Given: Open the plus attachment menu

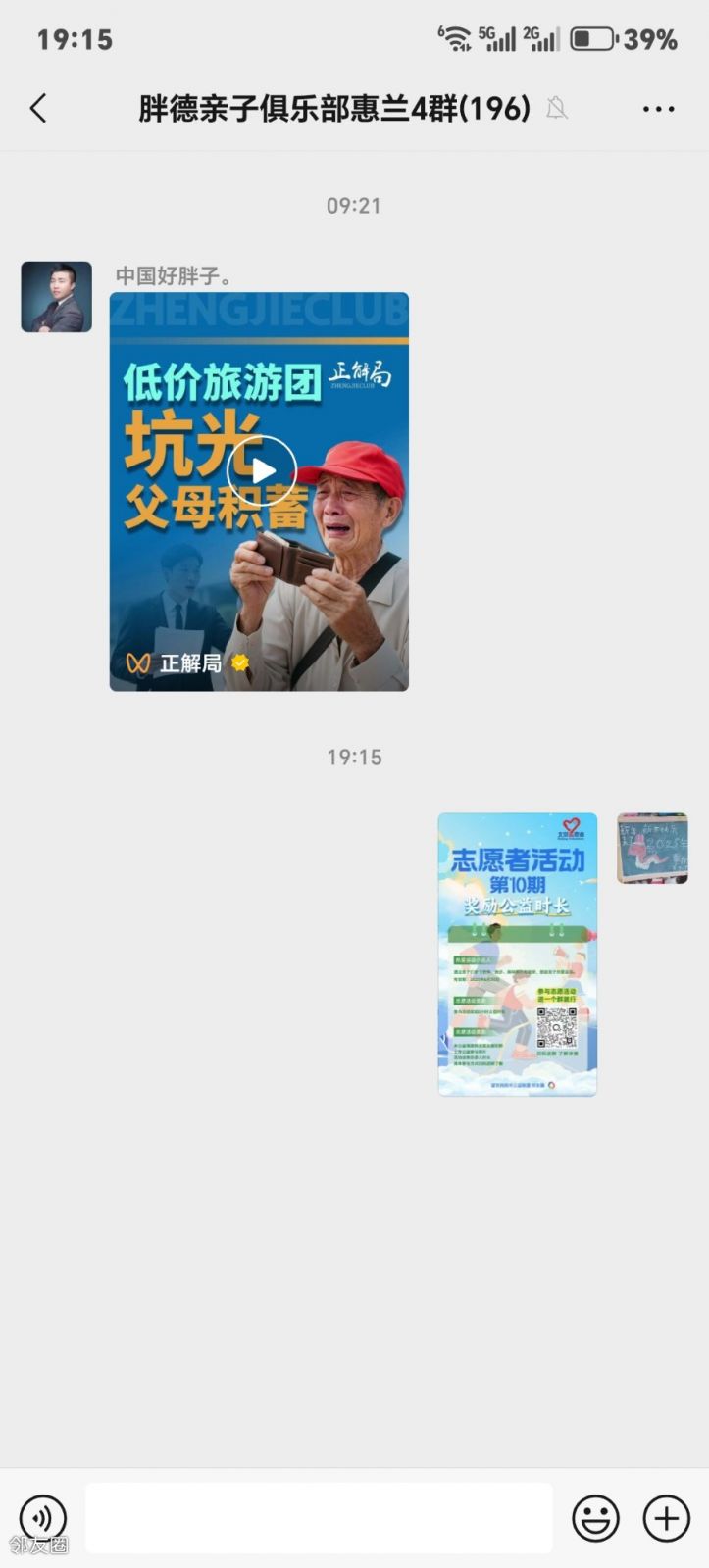Looking at the screenshot, I should (666, 1518).
